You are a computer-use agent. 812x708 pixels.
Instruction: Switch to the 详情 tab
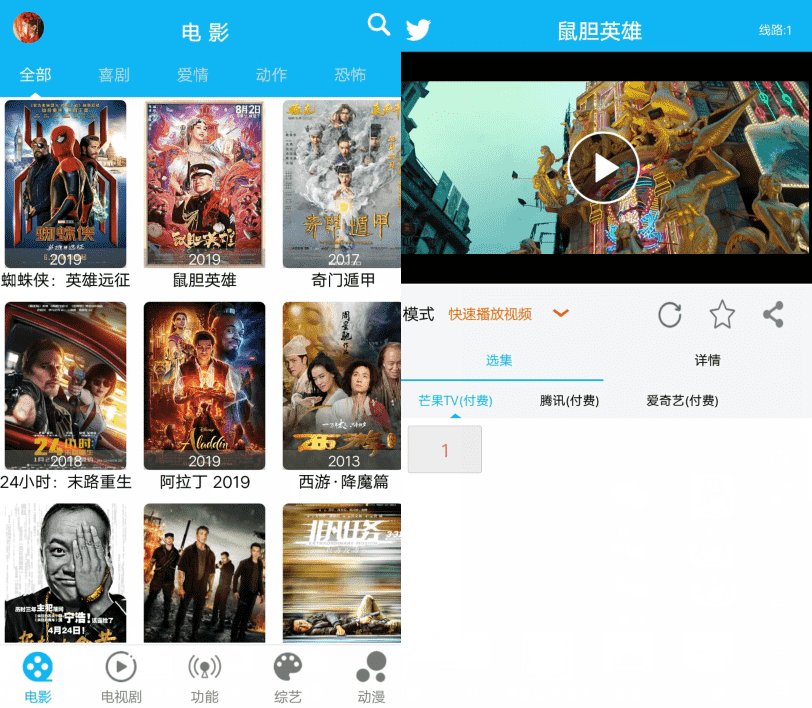[707, 360]
